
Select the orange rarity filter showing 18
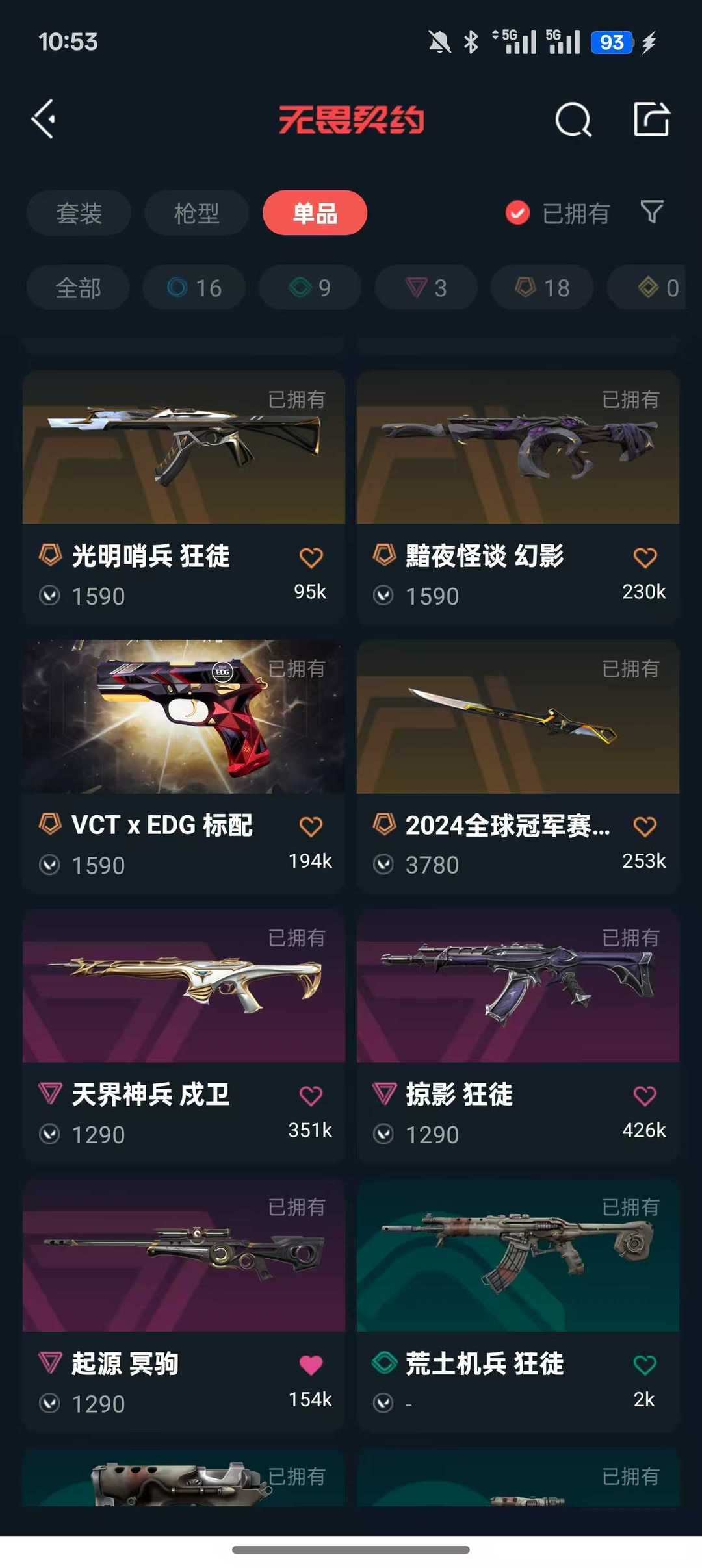pos(541,288)
